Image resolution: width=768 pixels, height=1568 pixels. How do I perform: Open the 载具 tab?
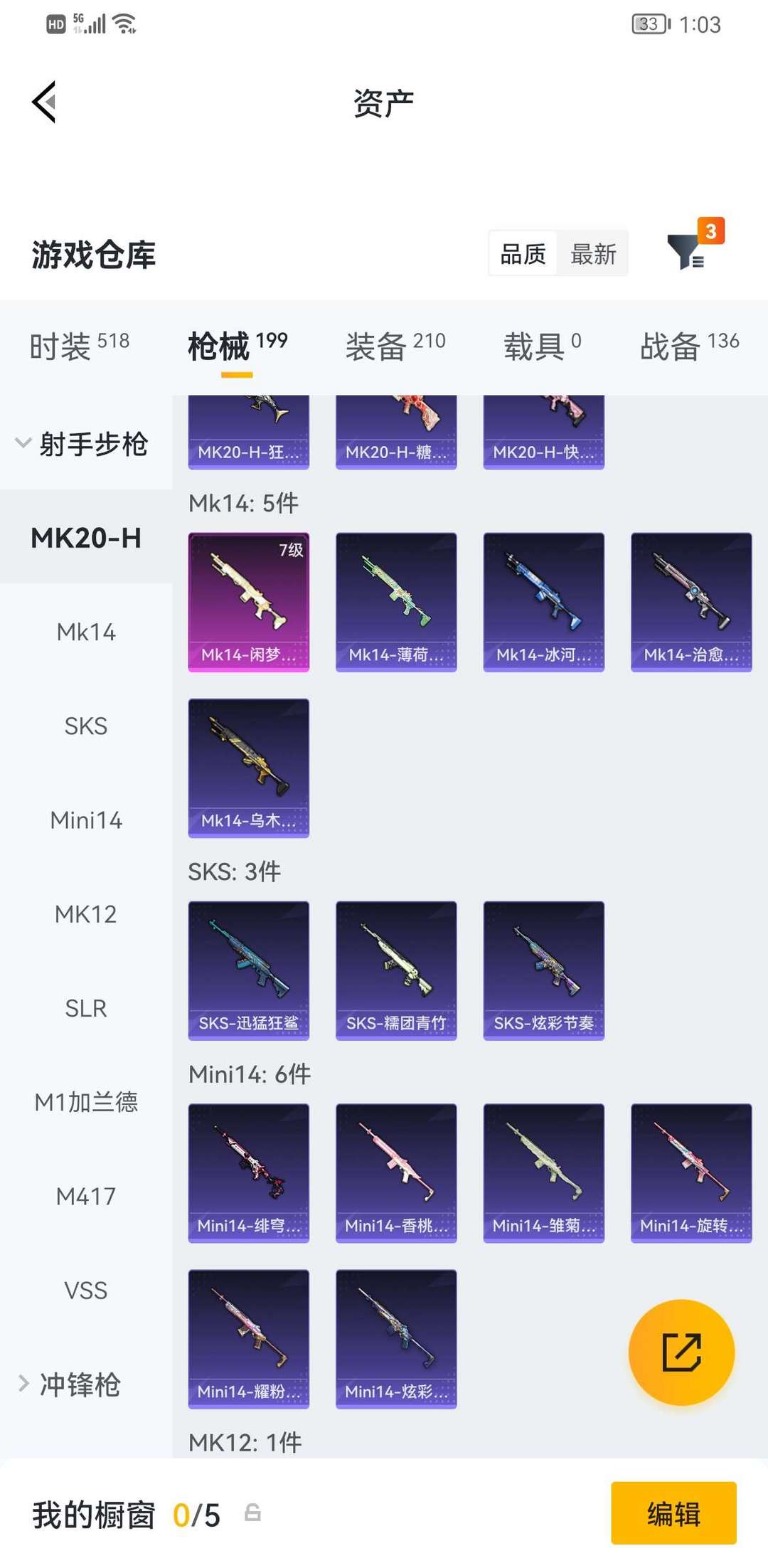coord(543,346)
